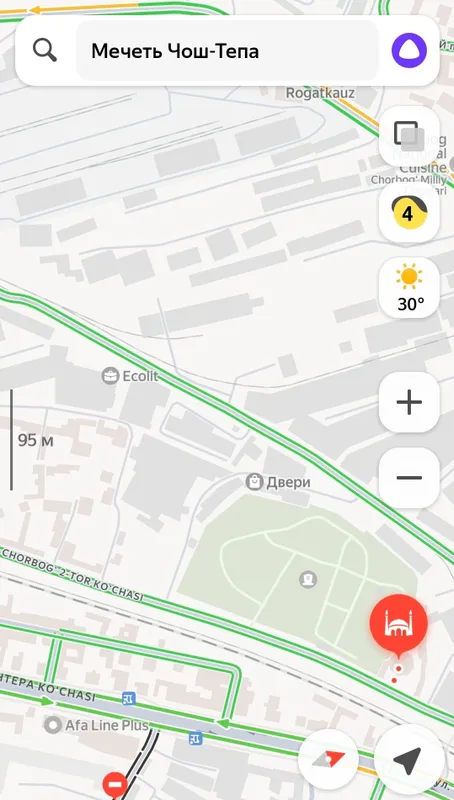454x800 pixels.
Task: Tap the cemetery monument marker in the park
Action: coord(308,579)
